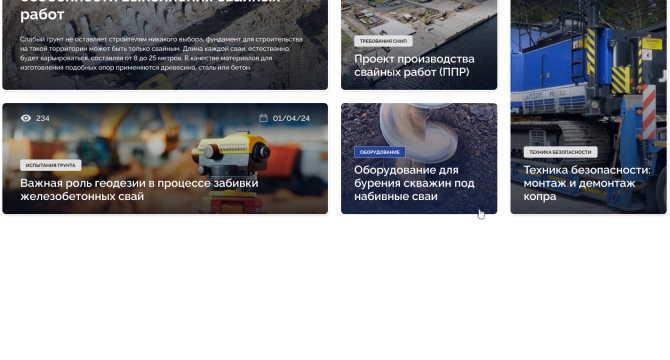670x360 pixels.
Task: Select the 'Испытания грунта' category tag
Action: [50, 165]
